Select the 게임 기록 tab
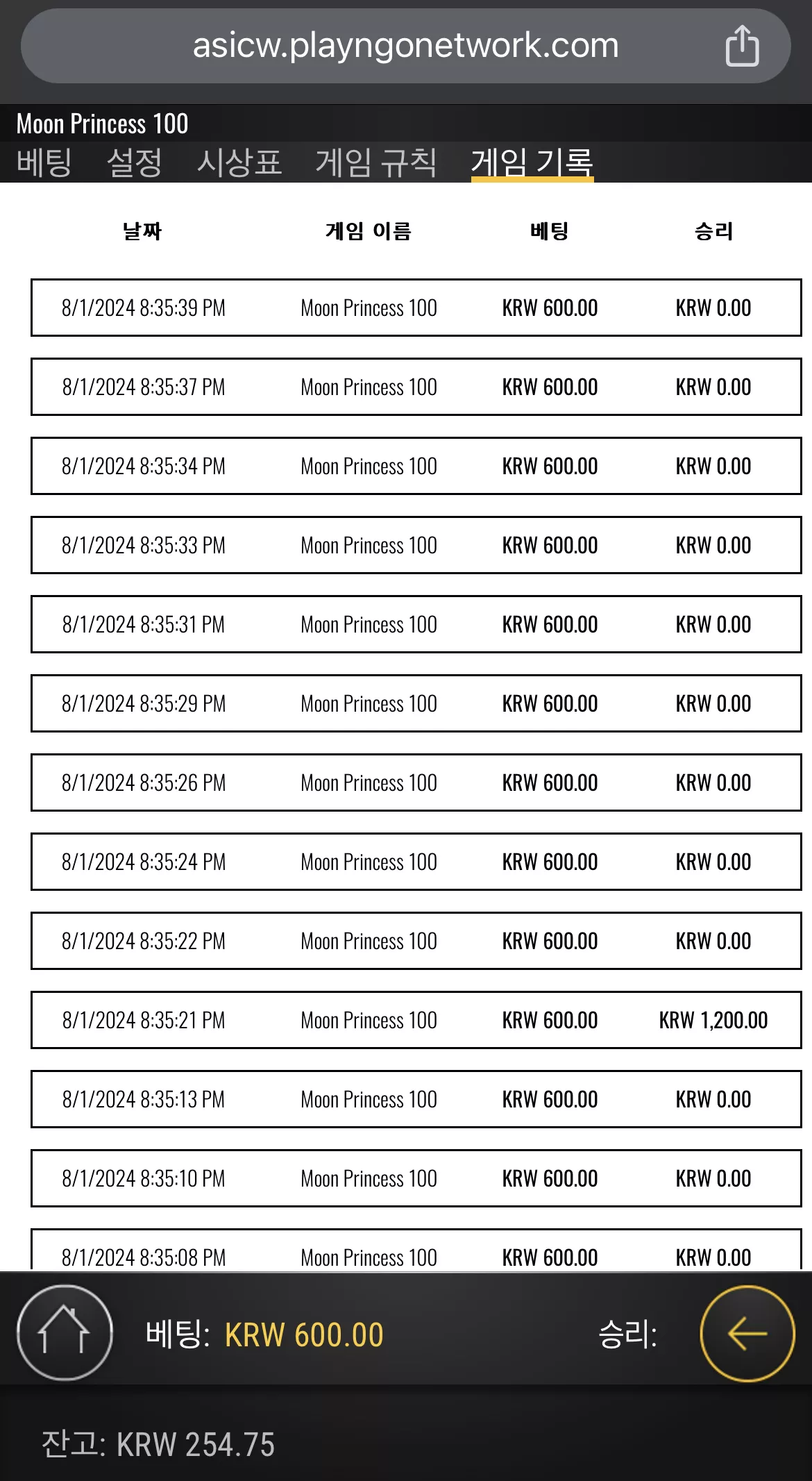The width and height of the screenshot is (812, 1481). point(532,162)
